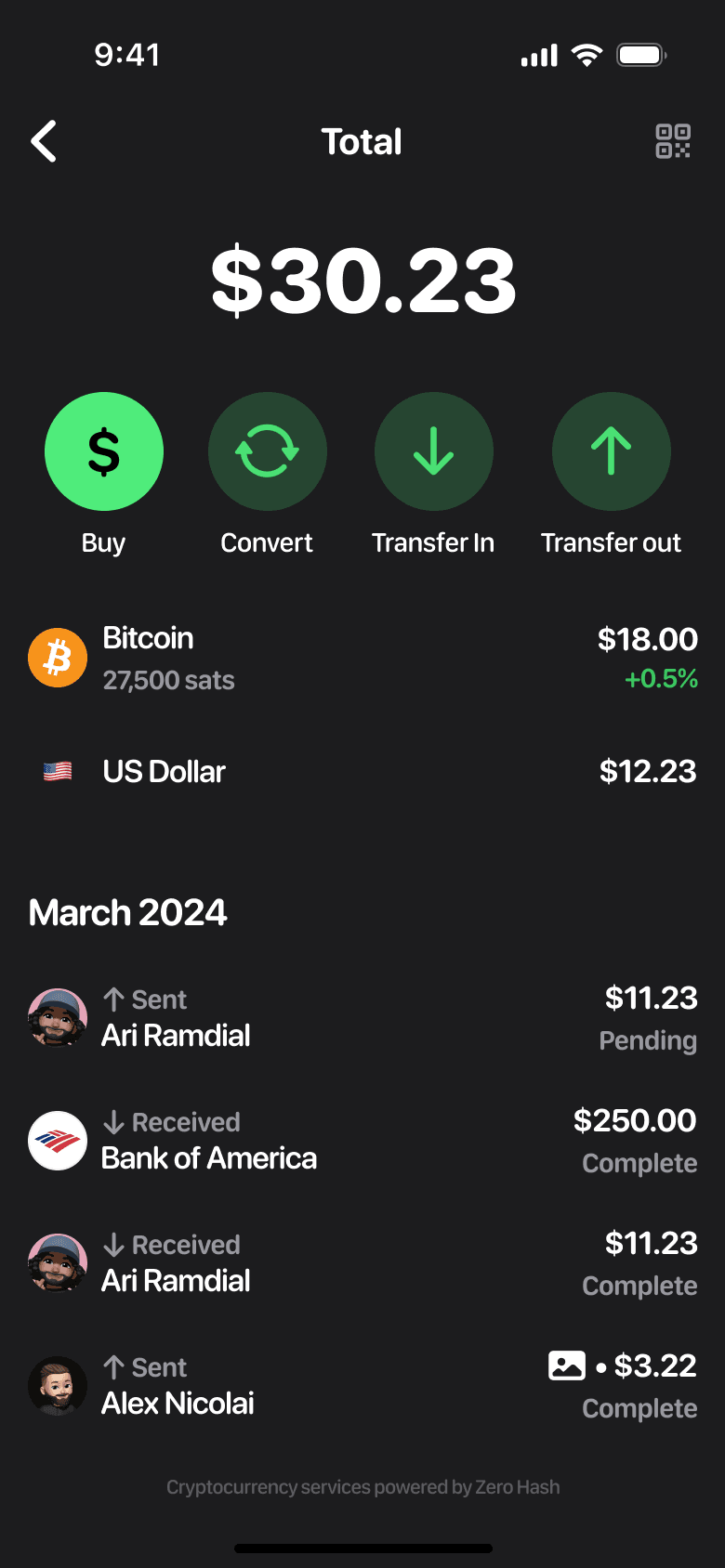The height and width of the screenshot is (1568, 725).
Task: Open the Bitcoin balance row
Action: 362,658
